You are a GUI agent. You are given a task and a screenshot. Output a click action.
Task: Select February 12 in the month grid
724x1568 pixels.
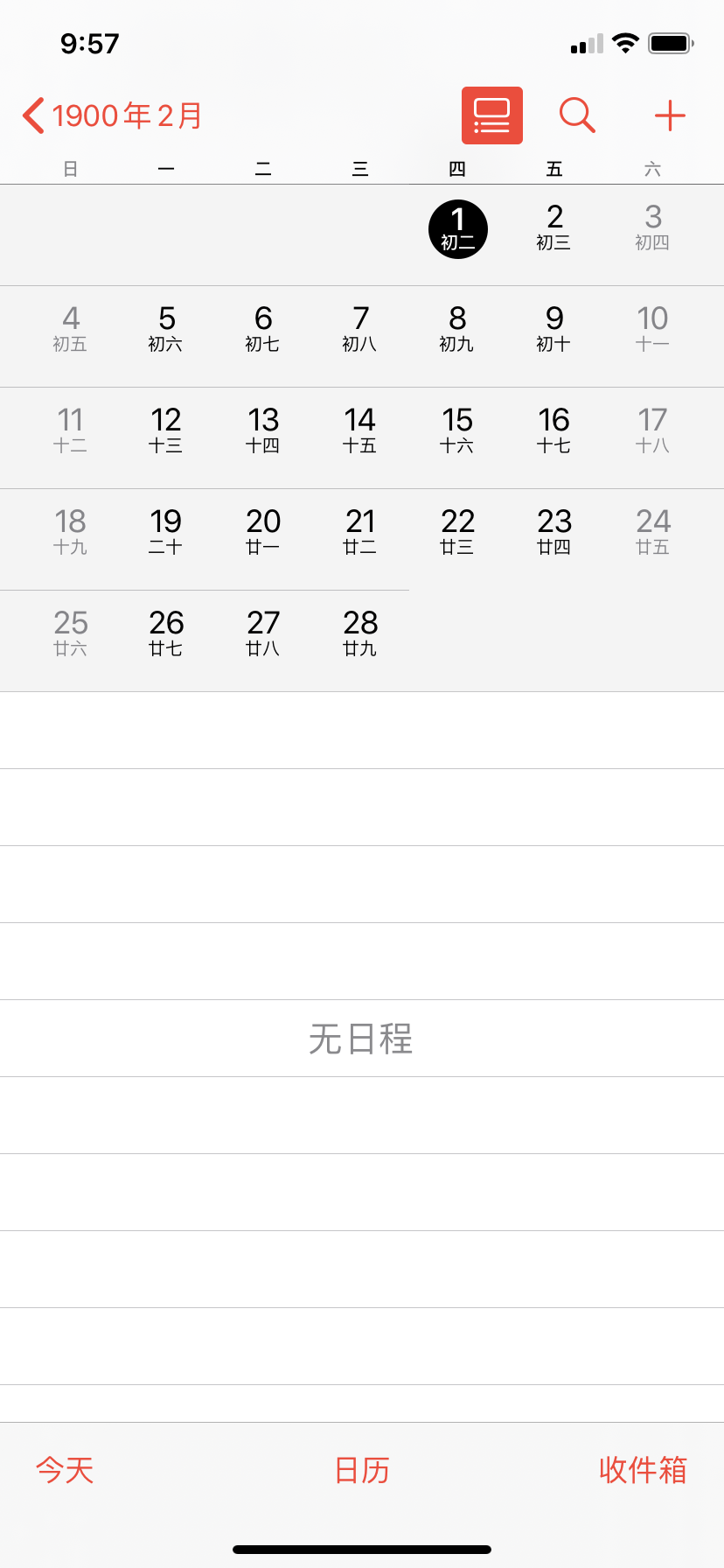point(166,430)
